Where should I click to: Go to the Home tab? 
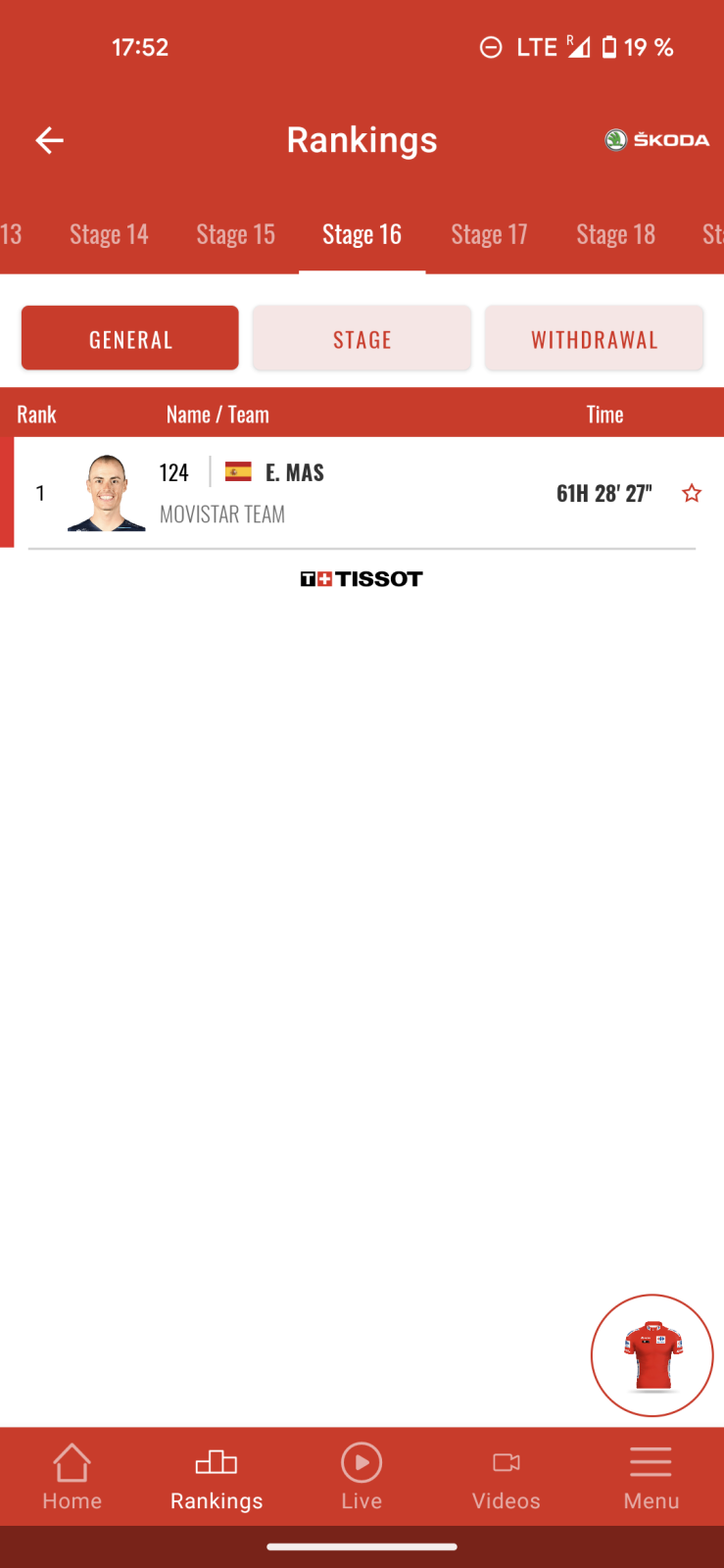[x=72, y=1476]
